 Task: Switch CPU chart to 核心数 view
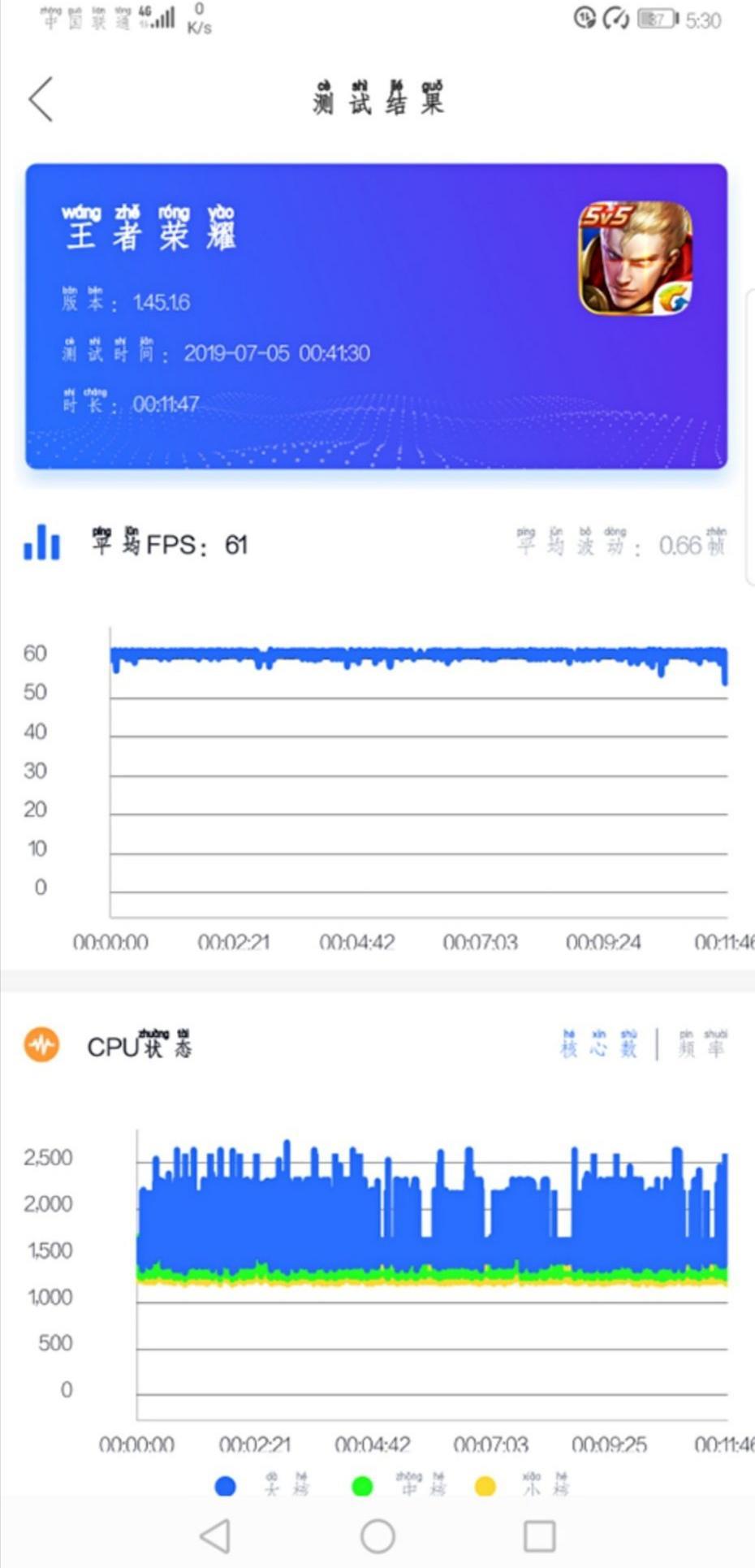tap(598, 1045)
